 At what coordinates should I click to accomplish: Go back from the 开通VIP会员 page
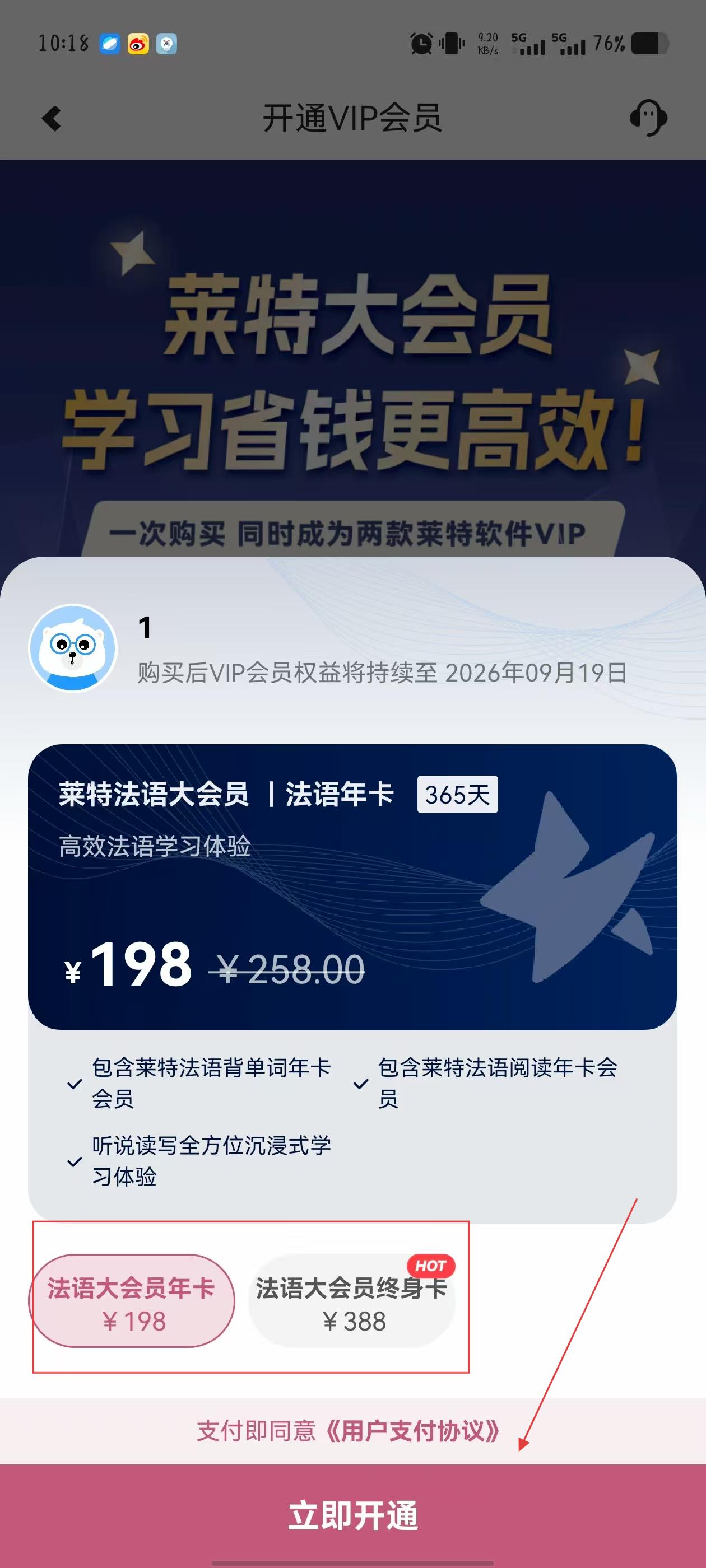click(52, 119)
